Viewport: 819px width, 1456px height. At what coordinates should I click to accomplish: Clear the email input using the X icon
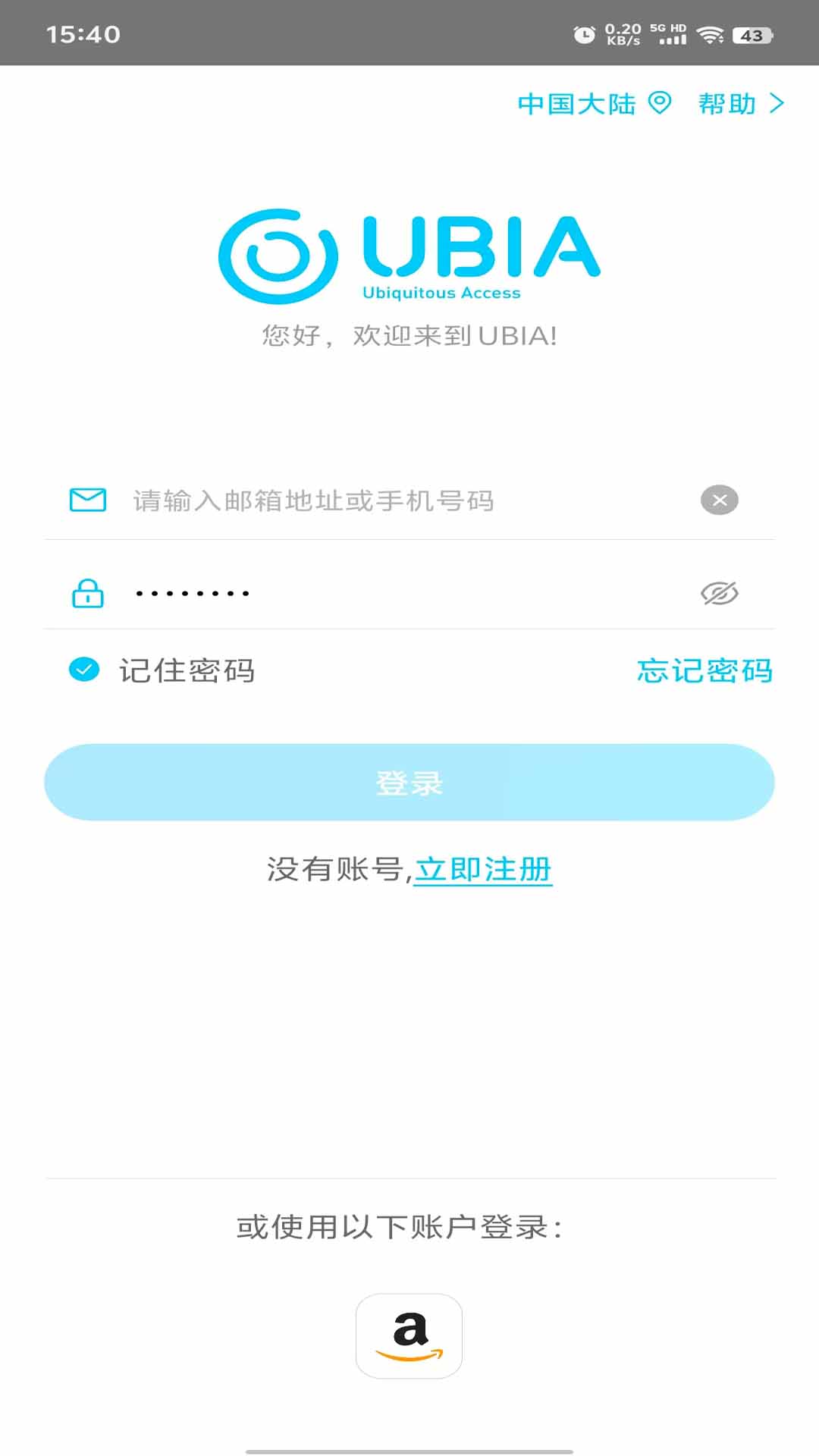click(719, 499)
